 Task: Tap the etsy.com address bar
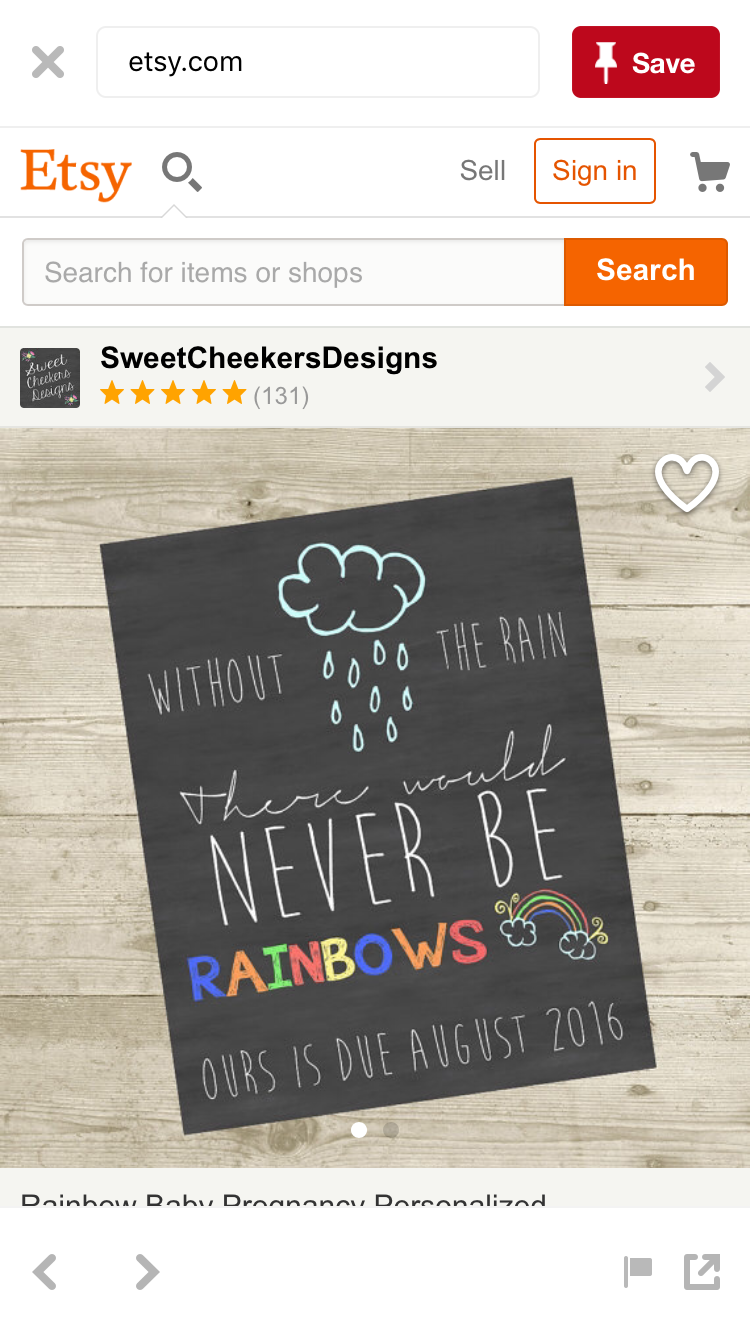coord(317,62)
